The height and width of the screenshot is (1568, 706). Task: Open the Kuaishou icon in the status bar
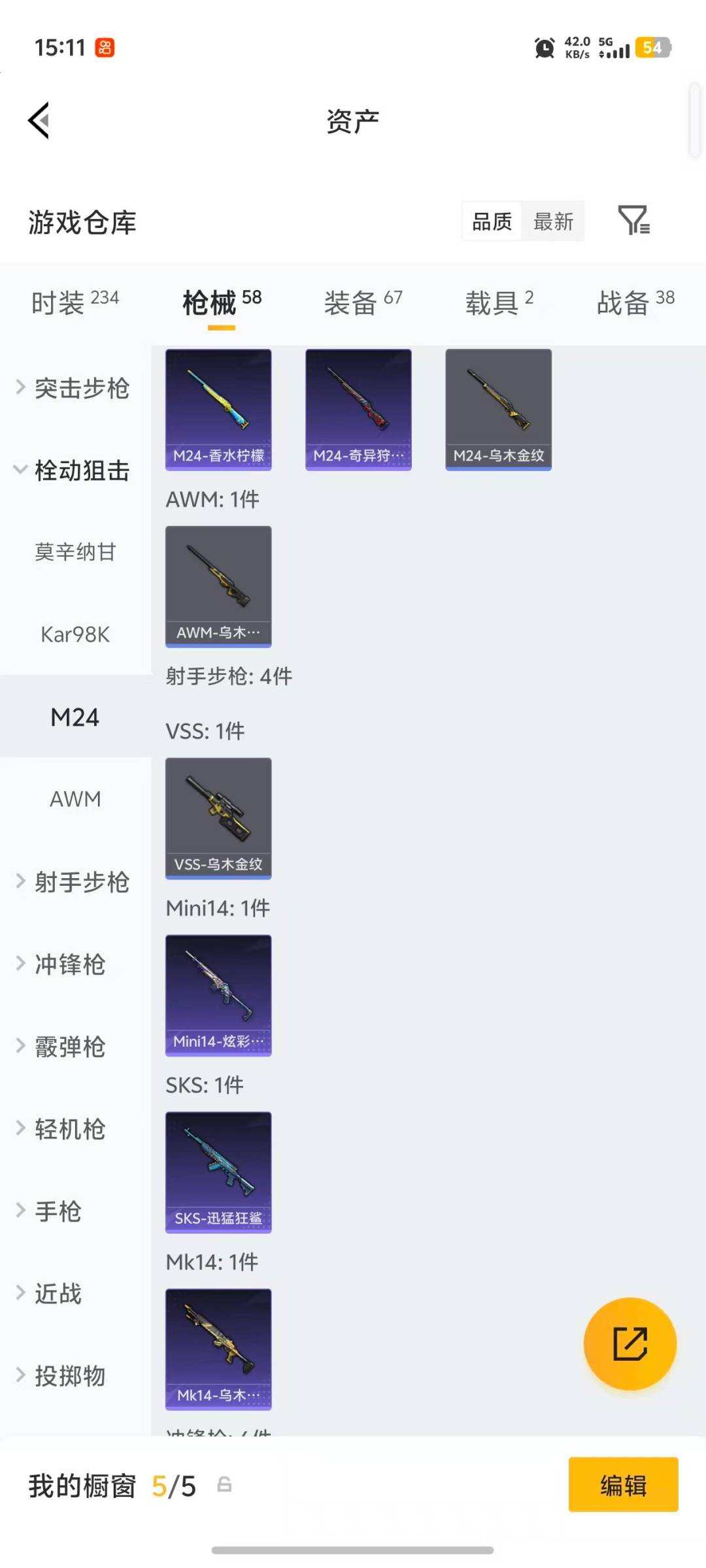click(x=107, y=48)
